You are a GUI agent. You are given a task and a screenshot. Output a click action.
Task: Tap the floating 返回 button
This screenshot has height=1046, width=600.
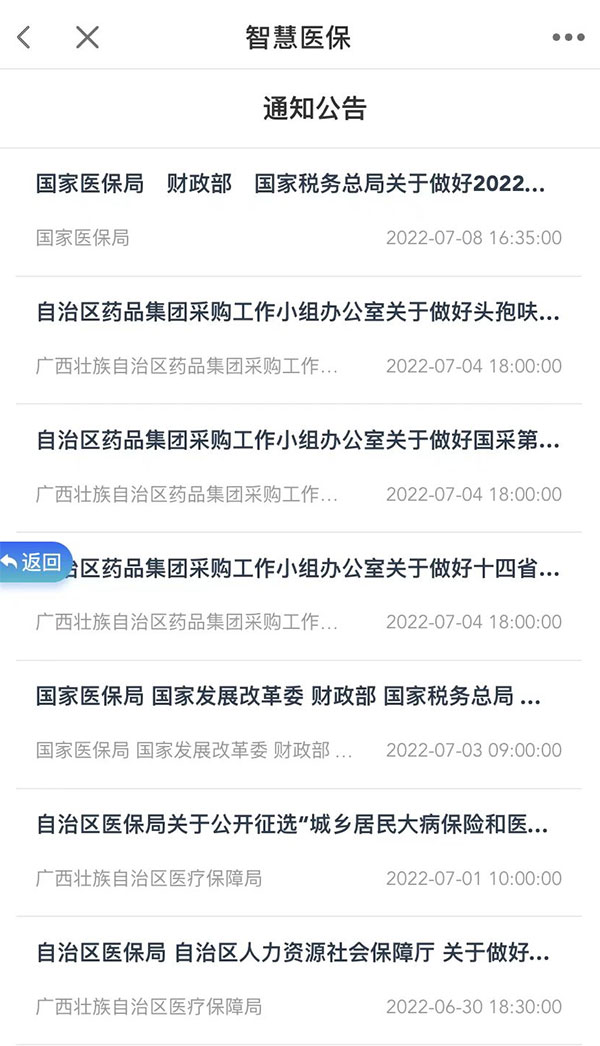pyautogui.click(x=34, y=562)
